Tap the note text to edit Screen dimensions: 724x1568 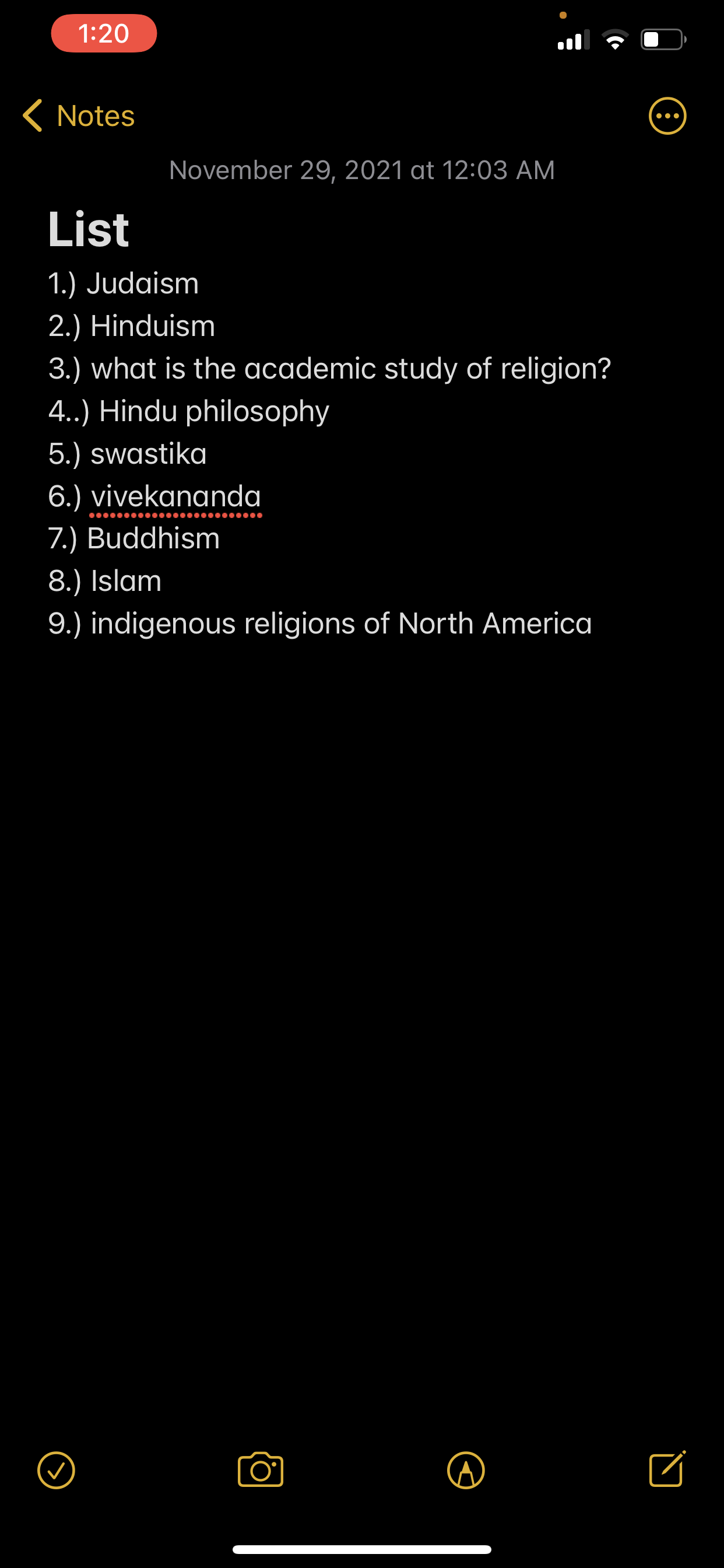[329, 453]
